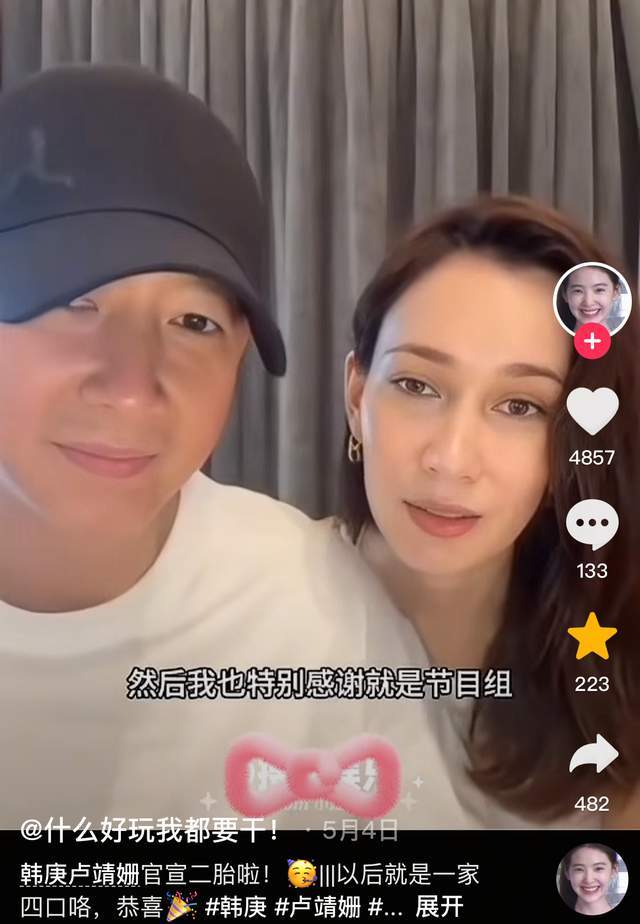The width and height of the screenshot is (640, 924).
Task: Open the sound avatar at the bottom
Action: click(592, 878)
